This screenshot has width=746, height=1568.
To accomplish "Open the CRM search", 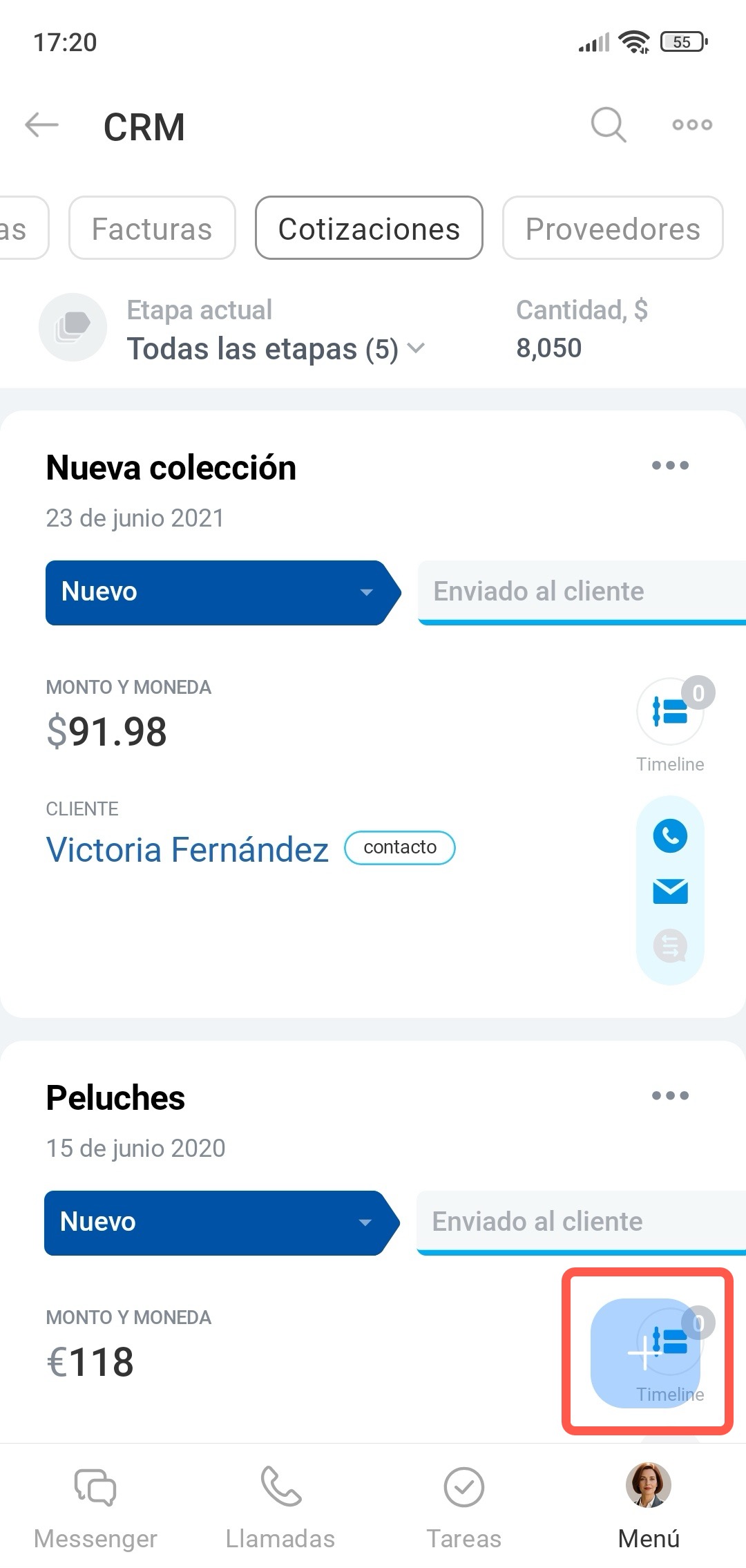I will (x=608, y=125).
